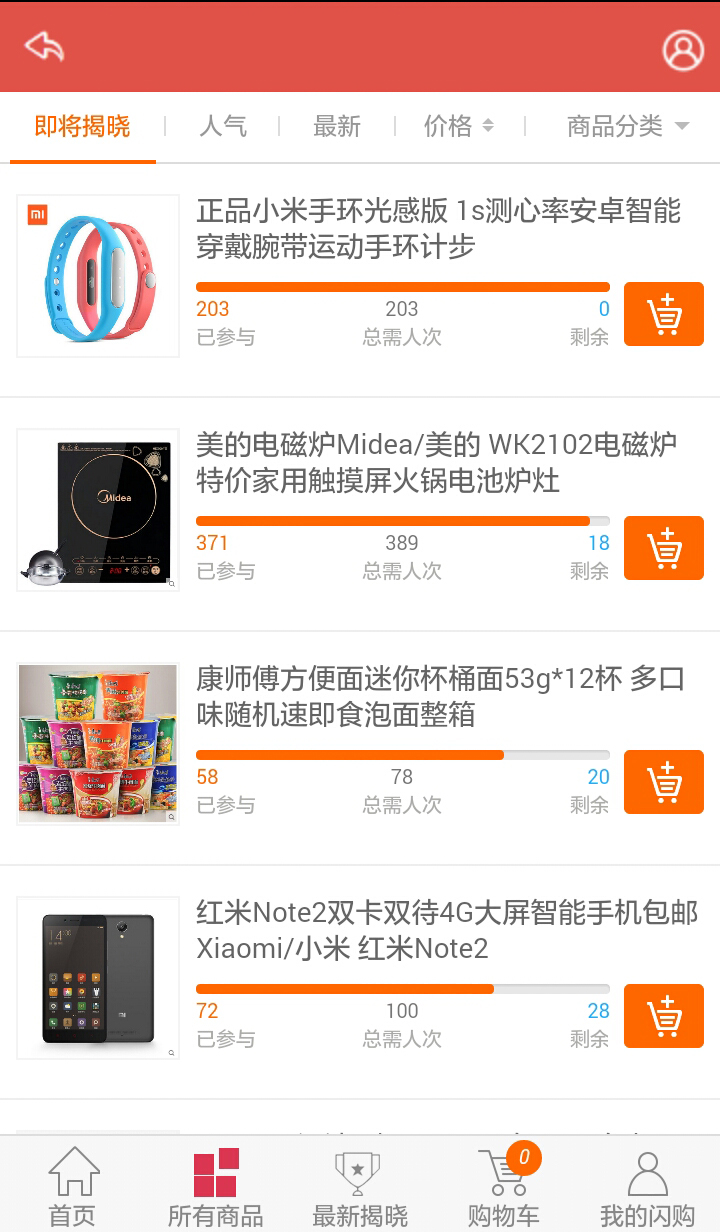
Task: Add the 红米Note2 phone to cart
Action: 663,1016
